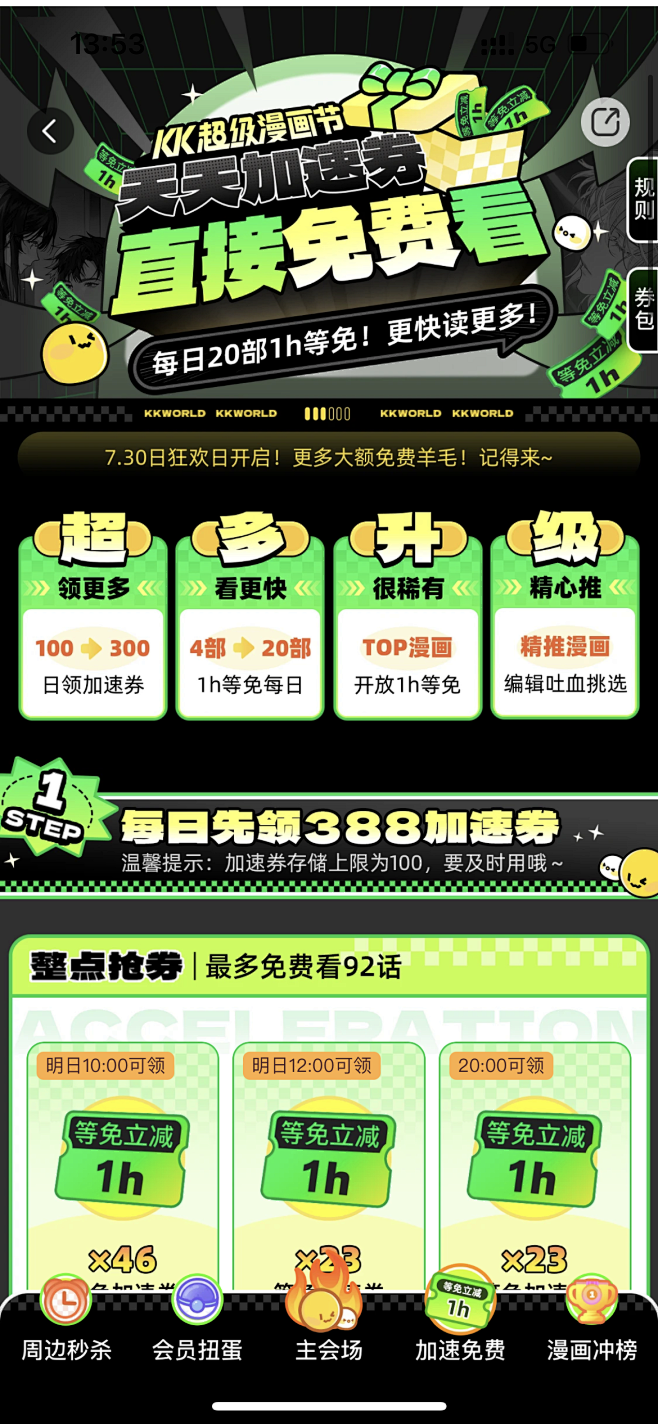Open the 规则 side tab
658x1424 pixels.
pyautogui.click(x=643, y=198)
